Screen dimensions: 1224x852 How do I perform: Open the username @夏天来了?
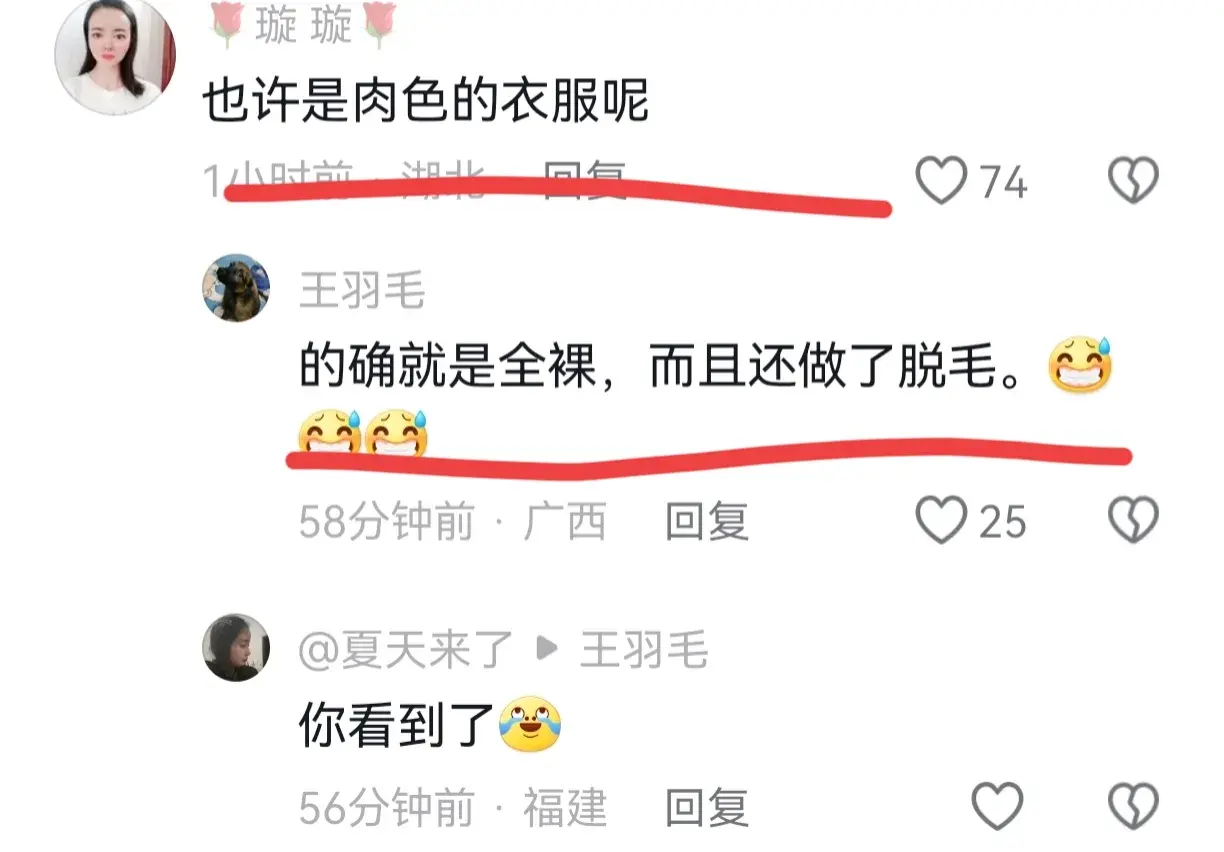tap(405, 652)
